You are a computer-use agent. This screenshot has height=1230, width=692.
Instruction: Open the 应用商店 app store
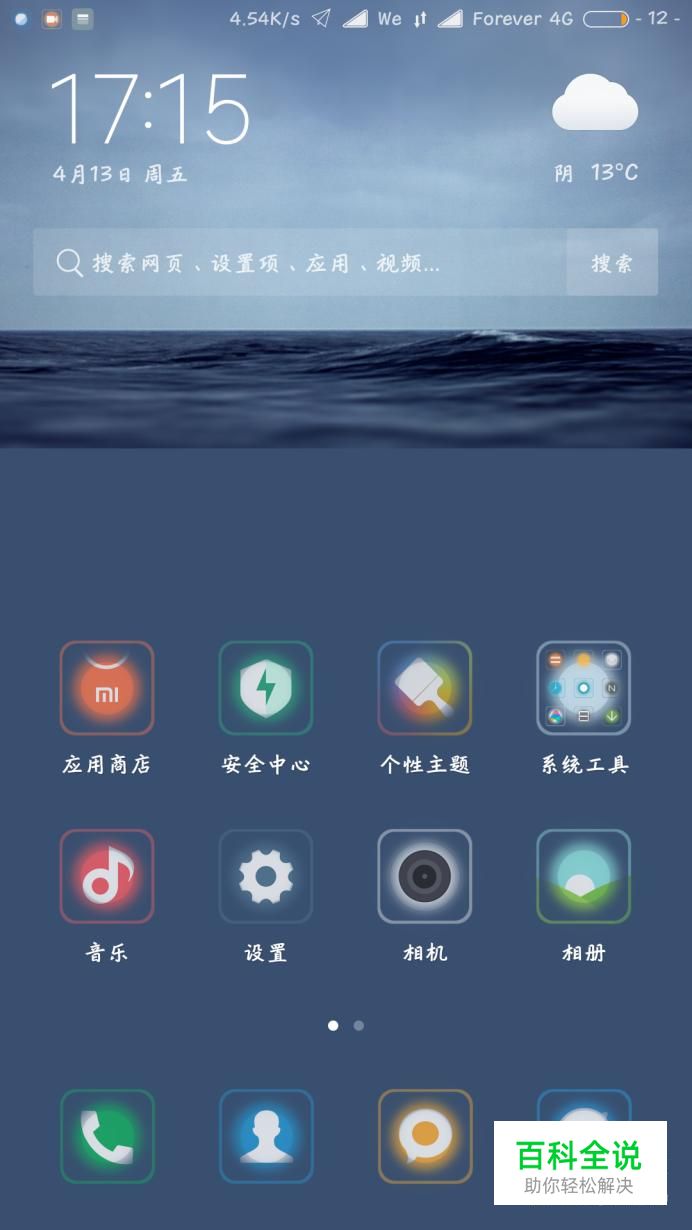pyautogui.click(x=107, y=688)
